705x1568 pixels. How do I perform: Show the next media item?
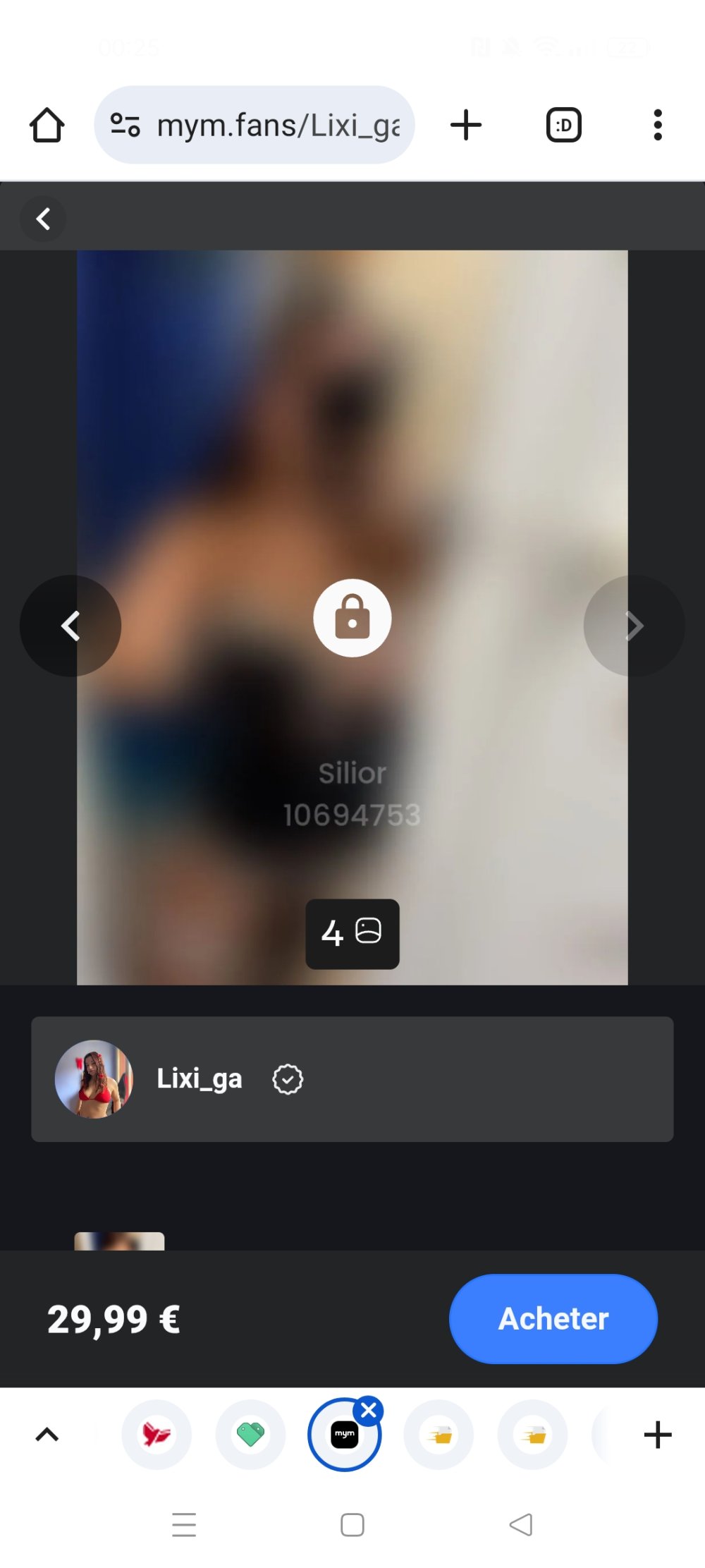634,626
